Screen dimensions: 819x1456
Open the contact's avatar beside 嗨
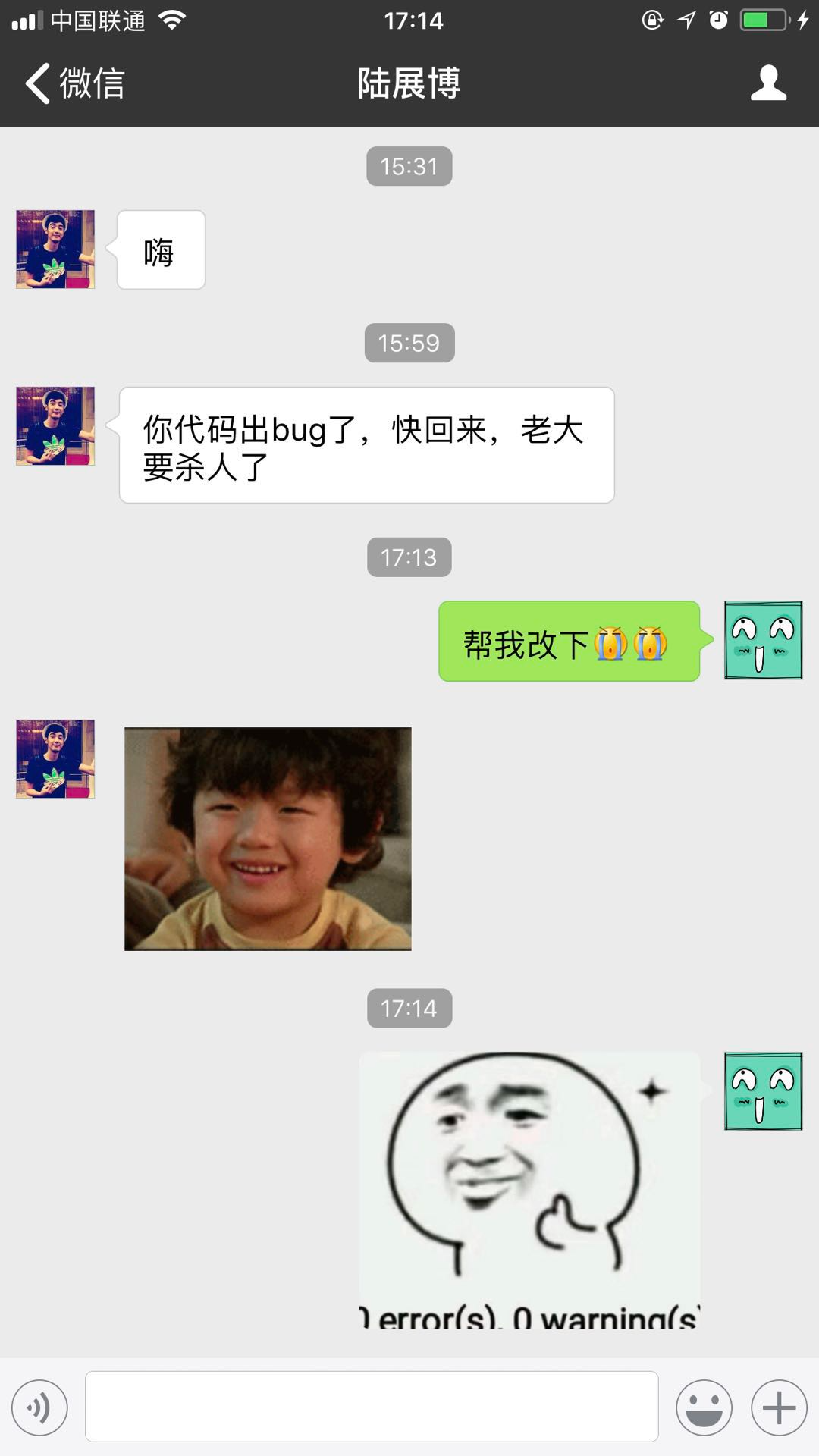click(x=55, y=249)
